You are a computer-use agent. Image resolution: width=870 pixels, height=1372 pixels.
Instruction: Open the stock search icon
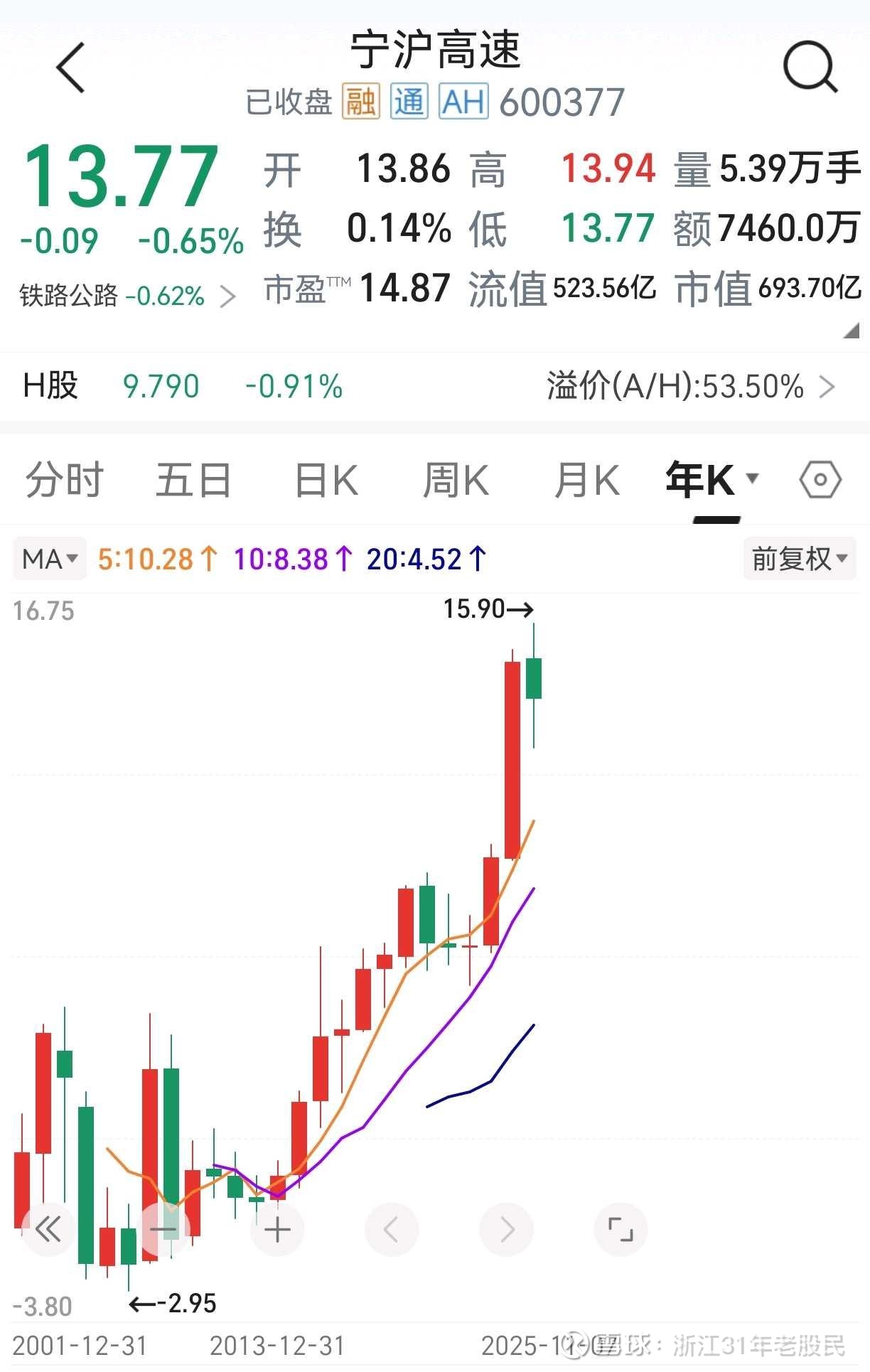[x=810, y=68]
